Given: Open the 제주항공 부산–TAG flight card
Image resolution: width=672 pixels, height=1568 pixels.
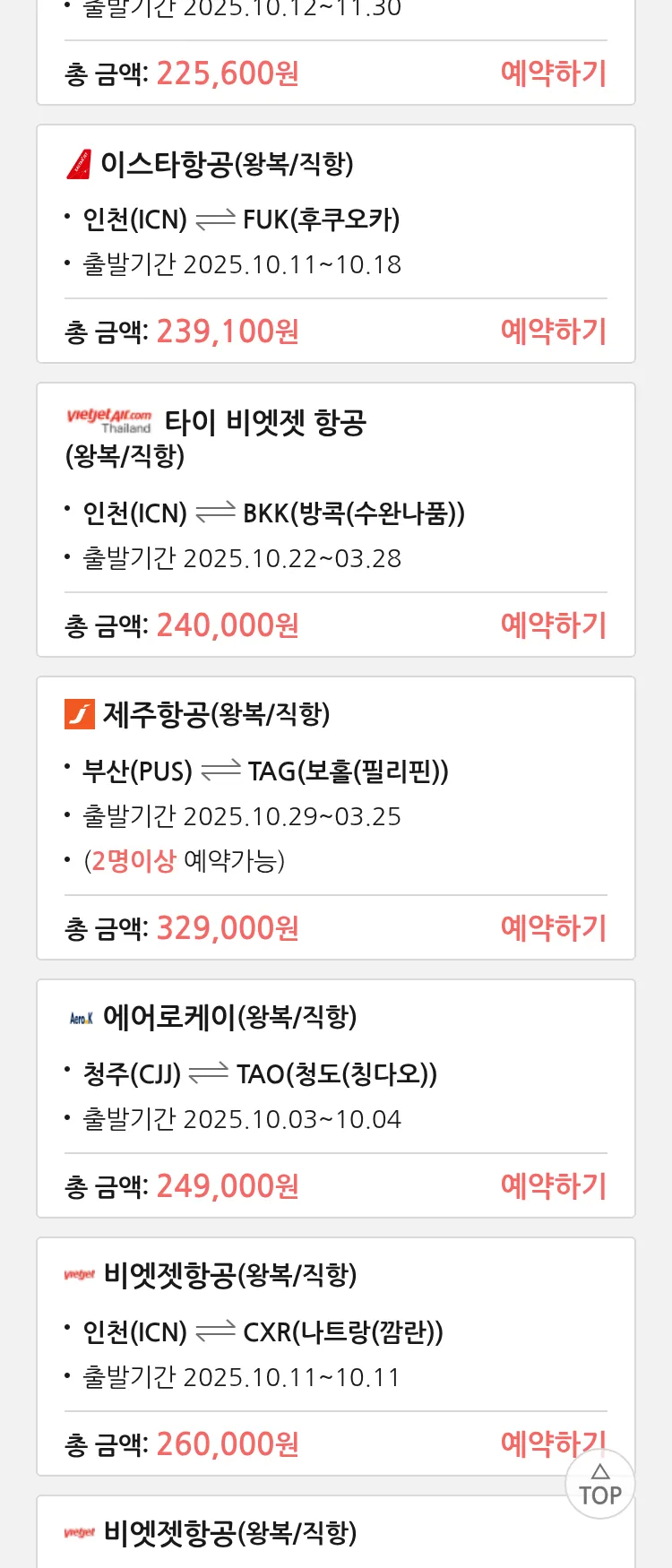Looking at the screenshot, I should (335, 788).
